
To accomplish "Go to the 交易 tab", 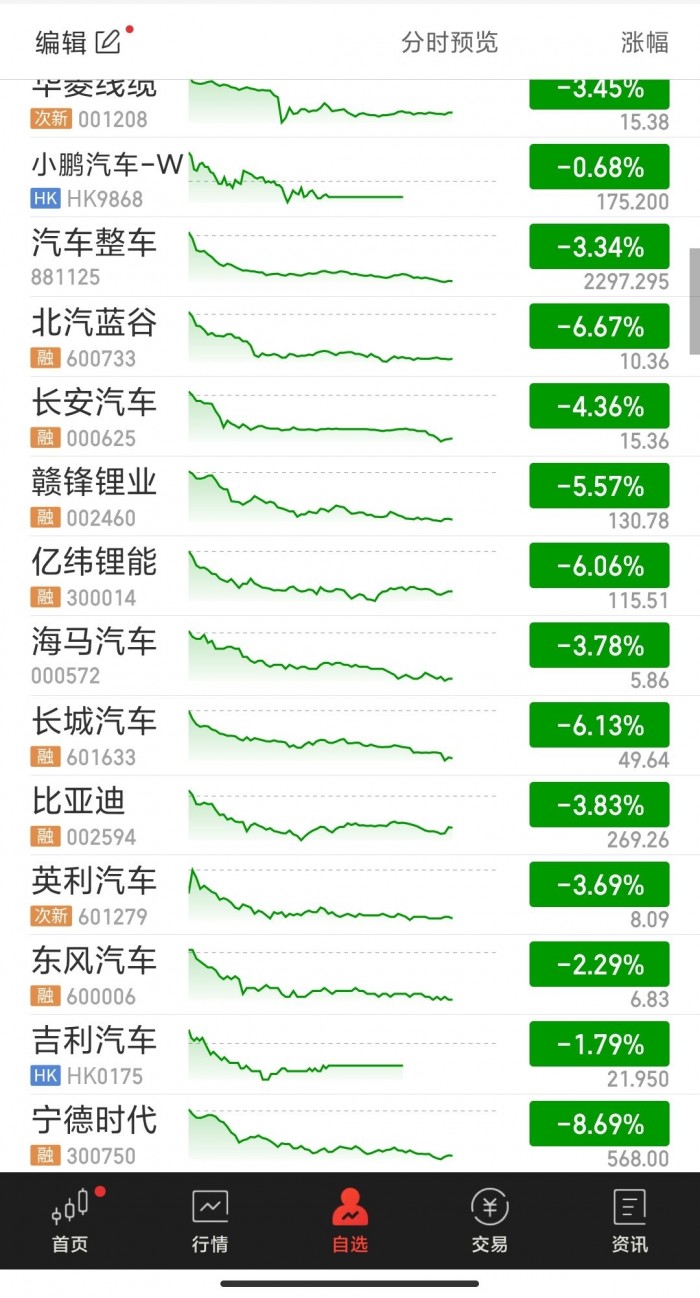I will (x=490, y=1222).
